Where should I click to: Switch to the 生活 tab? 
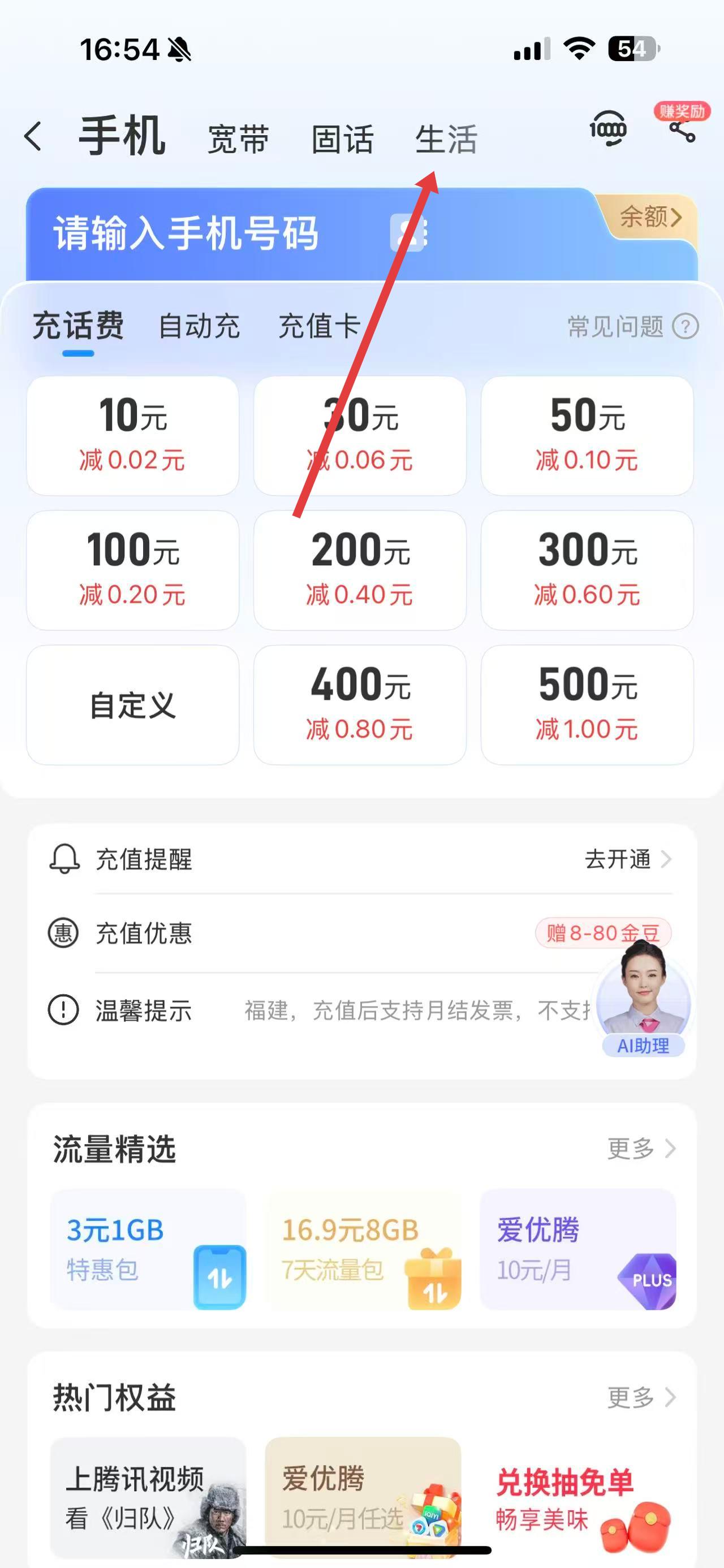[446, 140]
